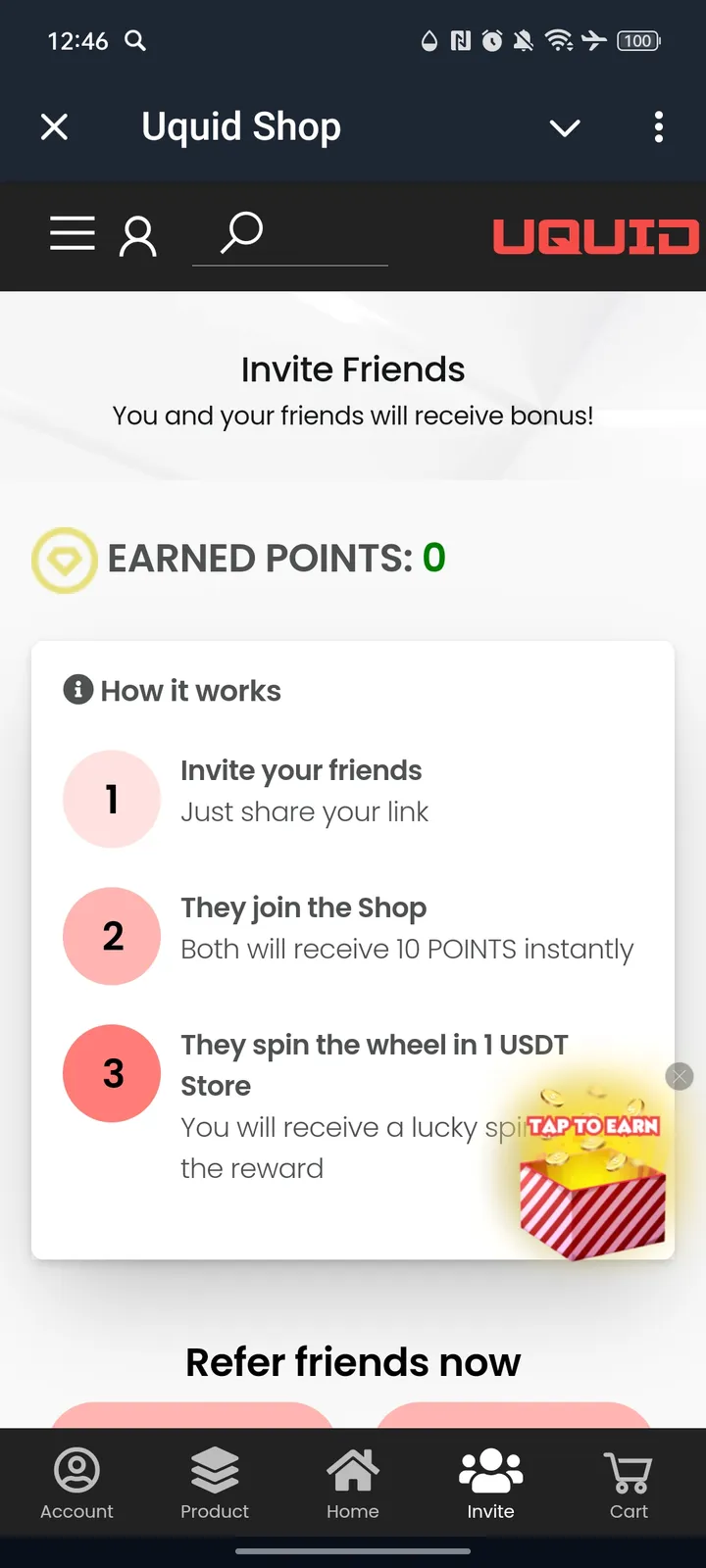
Task: Expand the Uquid Shop title dropdown chevron
Action: pyautogui.click(x=565, y=127)
